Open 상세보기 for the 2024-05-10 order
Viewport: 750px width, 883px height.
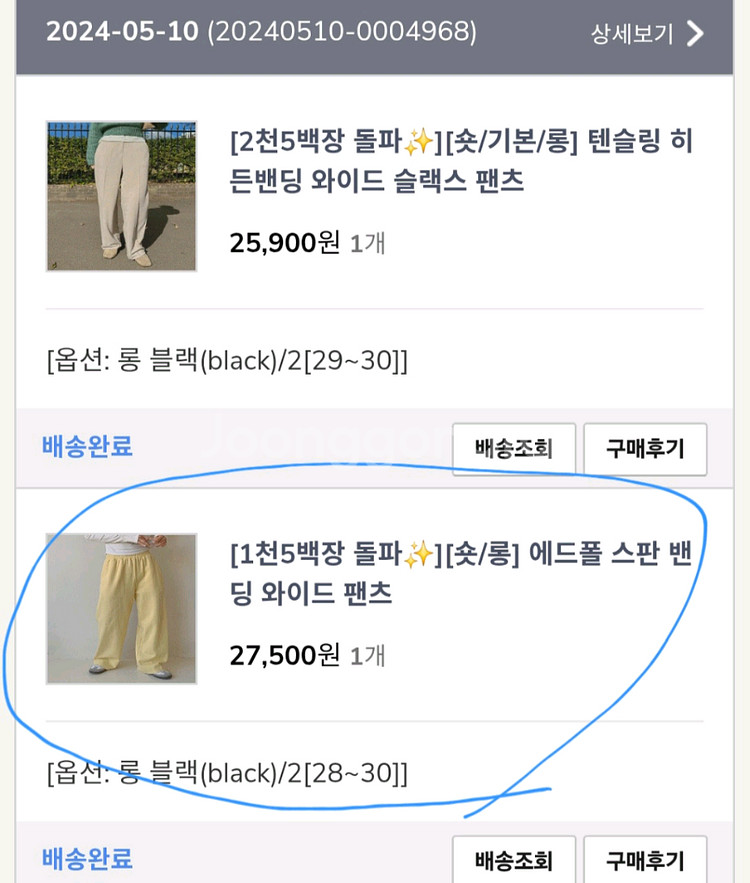pyautogui.click(x=648, y=34)
